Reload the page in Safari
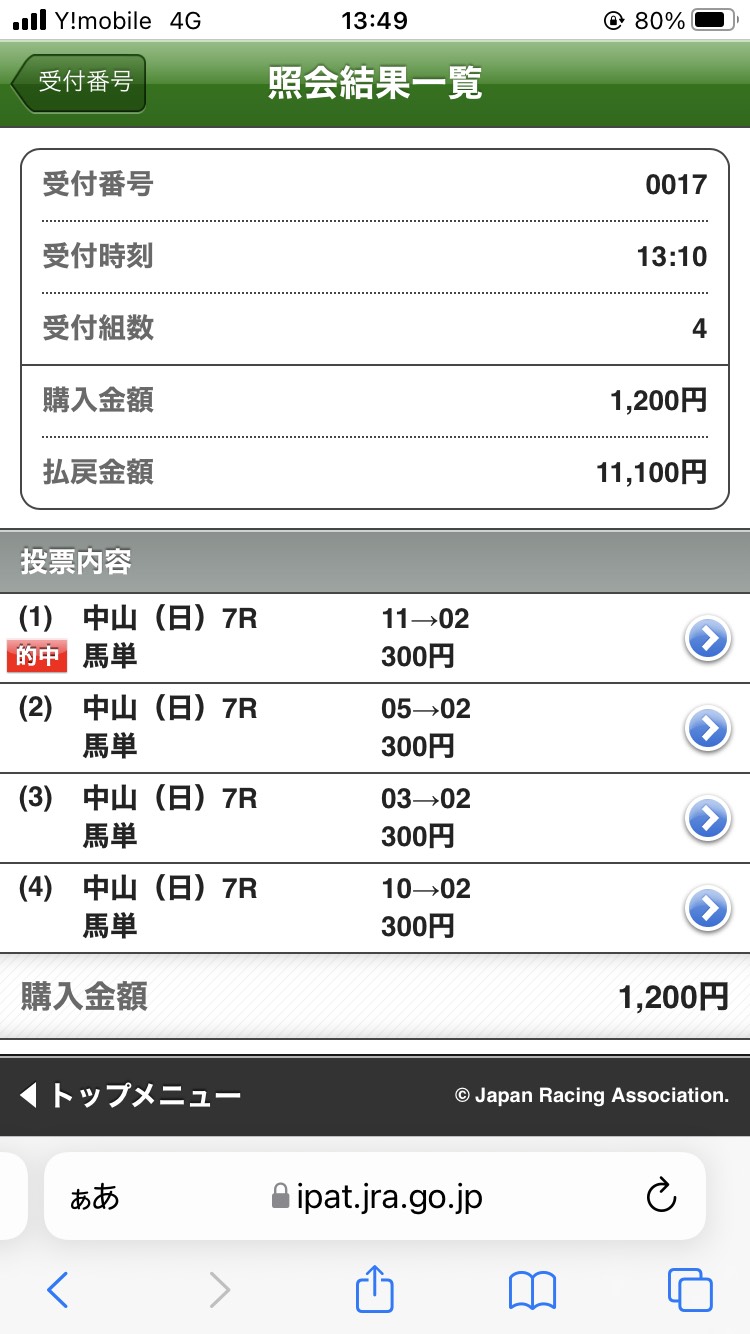The image size is (750, 1334). coord(662,1196)
